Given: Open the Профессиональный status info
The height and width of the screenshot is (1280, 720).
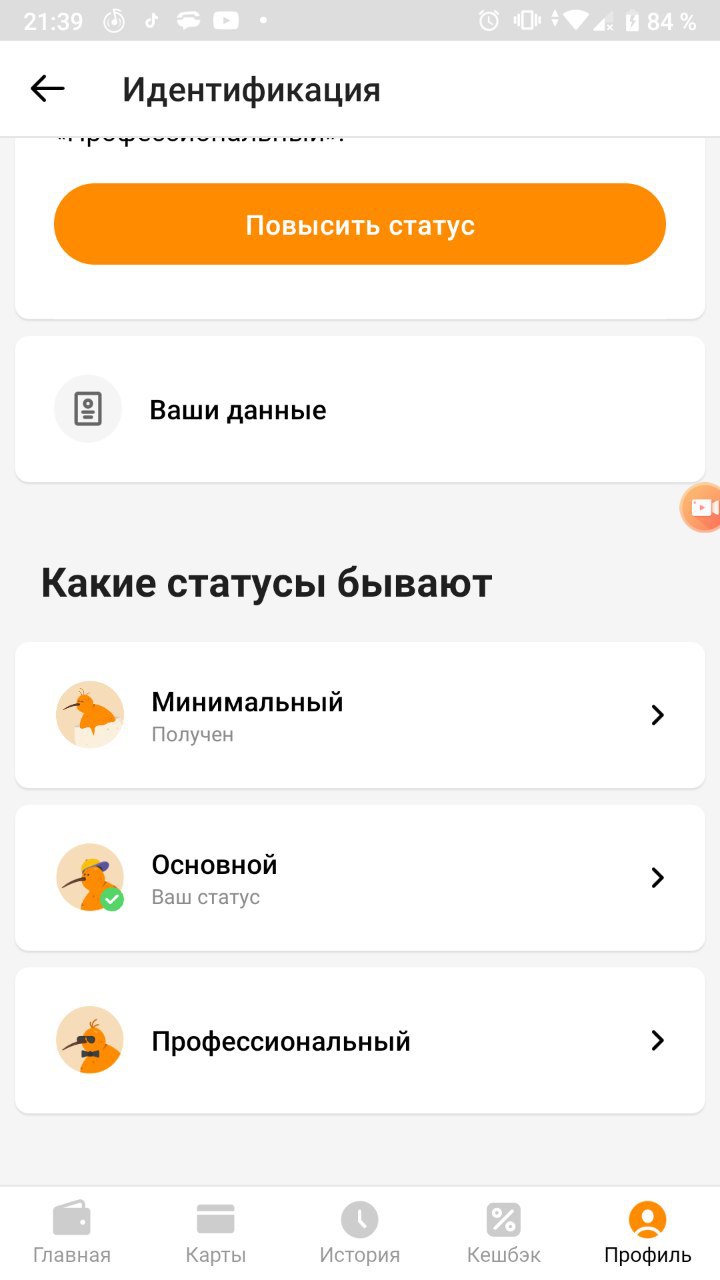Looking at the screenshot, I should (360, 1041).
